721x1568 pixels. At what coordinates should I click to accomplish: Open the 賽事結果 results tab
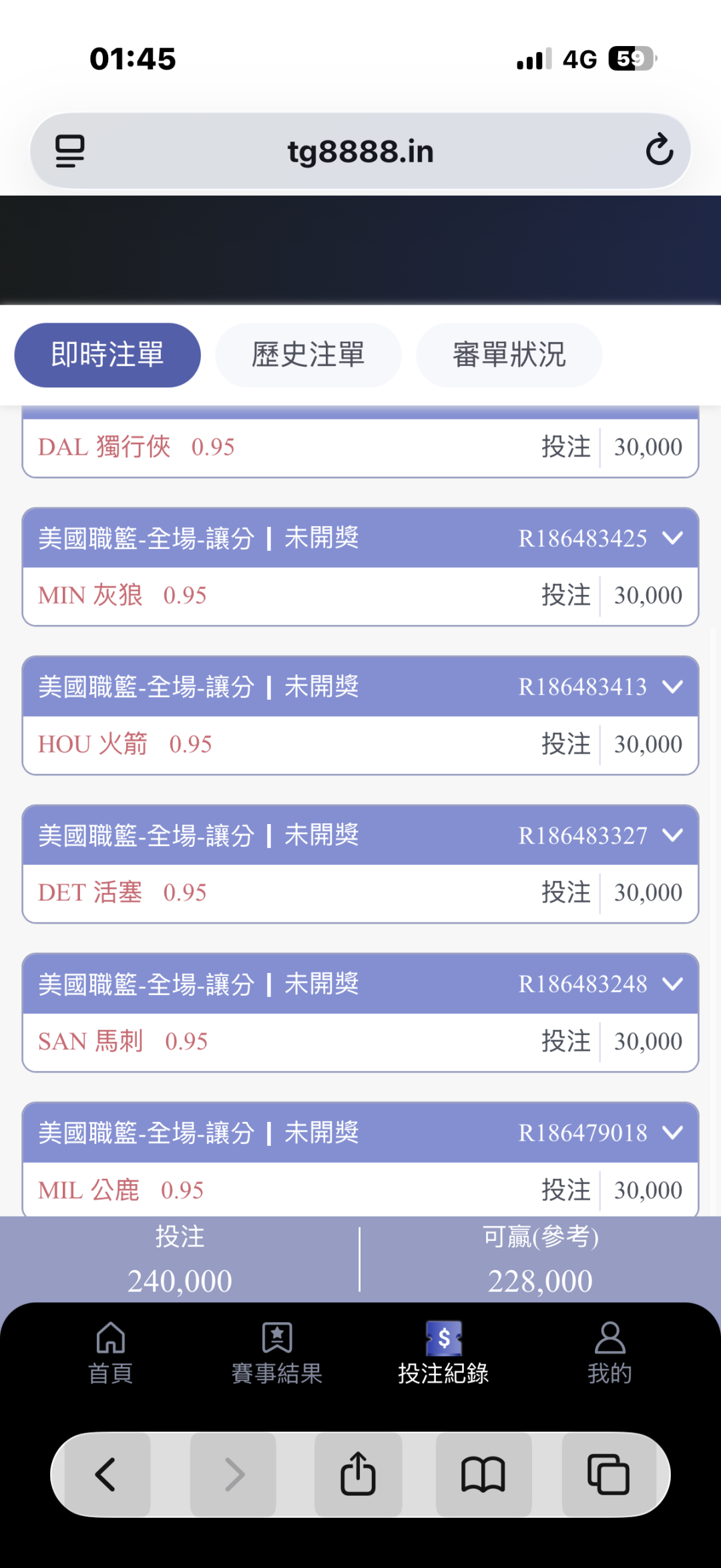pos(277,1353)
